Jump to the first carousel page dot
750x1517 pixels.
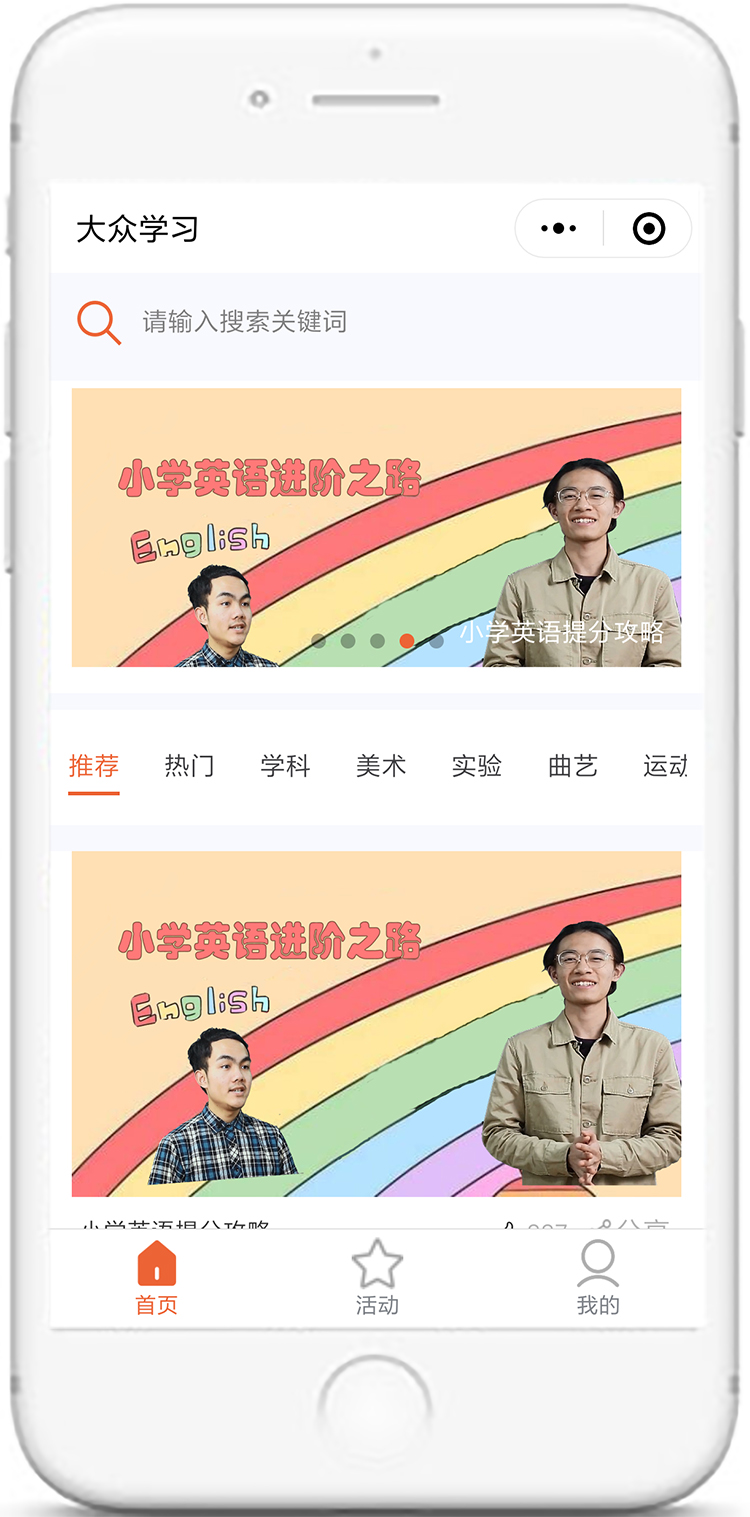tap(318, 641)
